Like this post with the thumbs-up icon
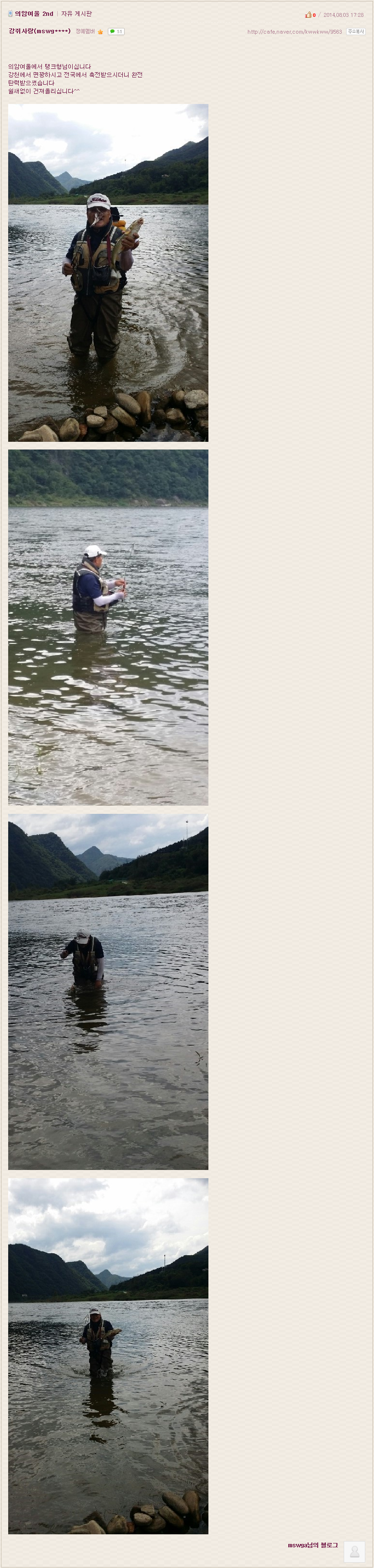374x1568 pixels. tap(308, 14)
